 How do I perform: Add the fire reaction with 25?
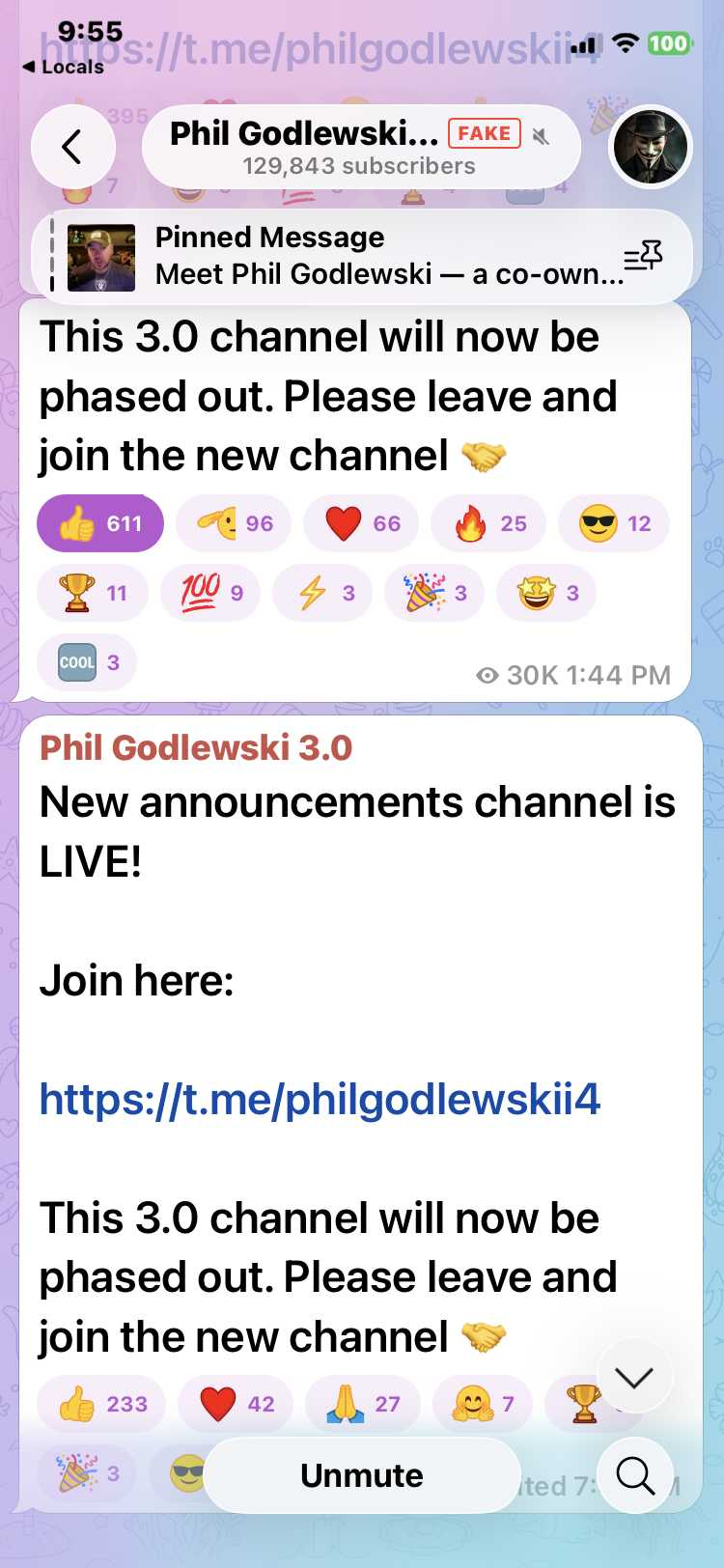click(x=488, y=524)
